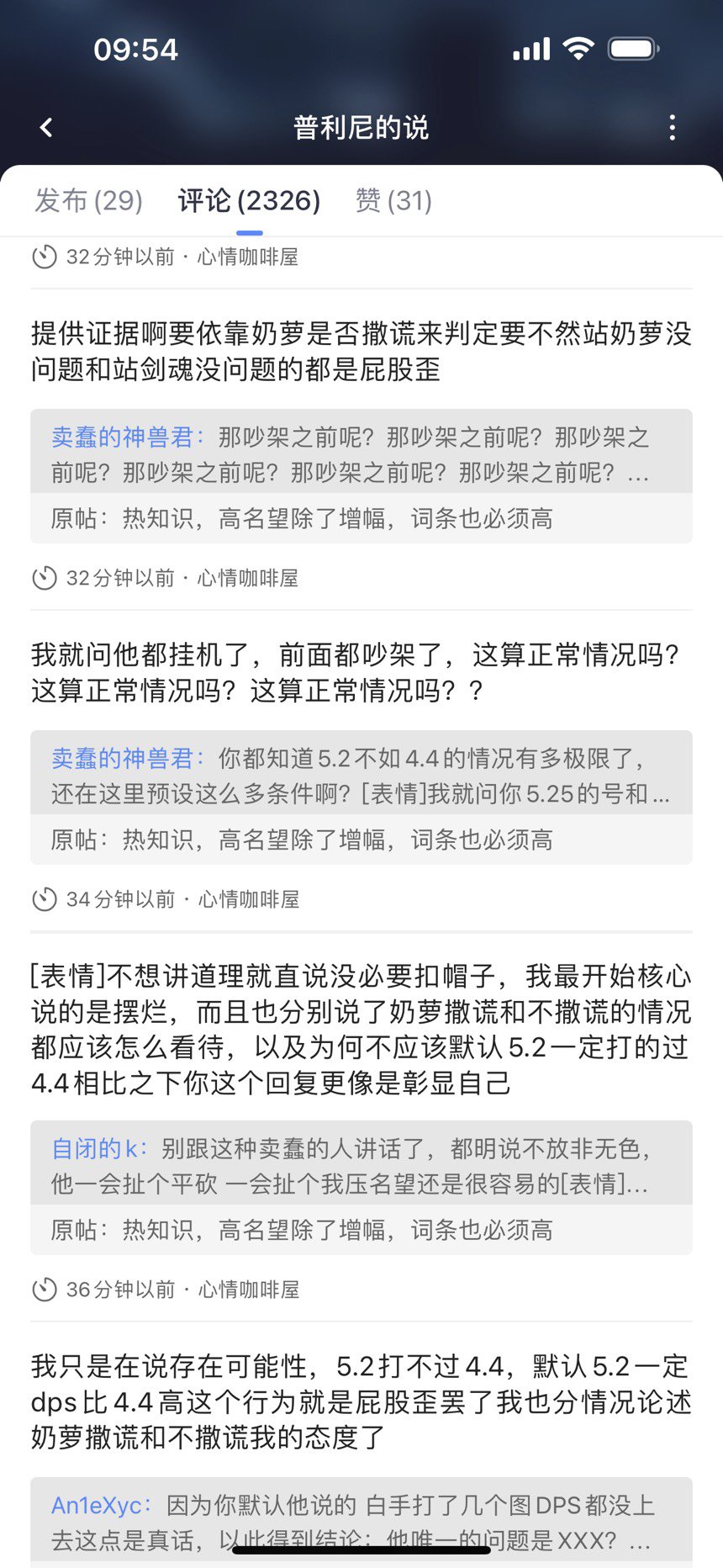Switch to the 发布 (29) tab
Viewport: 723px width, 1568px height.
(87, 200)
